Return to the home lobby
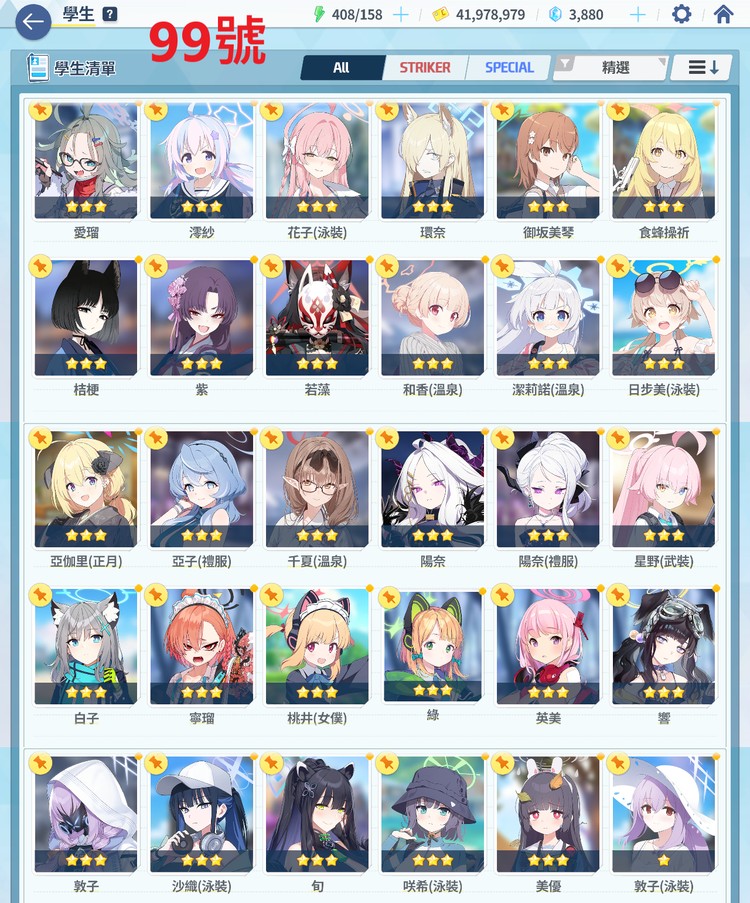Viewport: 750px width, 903px height. click(x=724, y=14)
